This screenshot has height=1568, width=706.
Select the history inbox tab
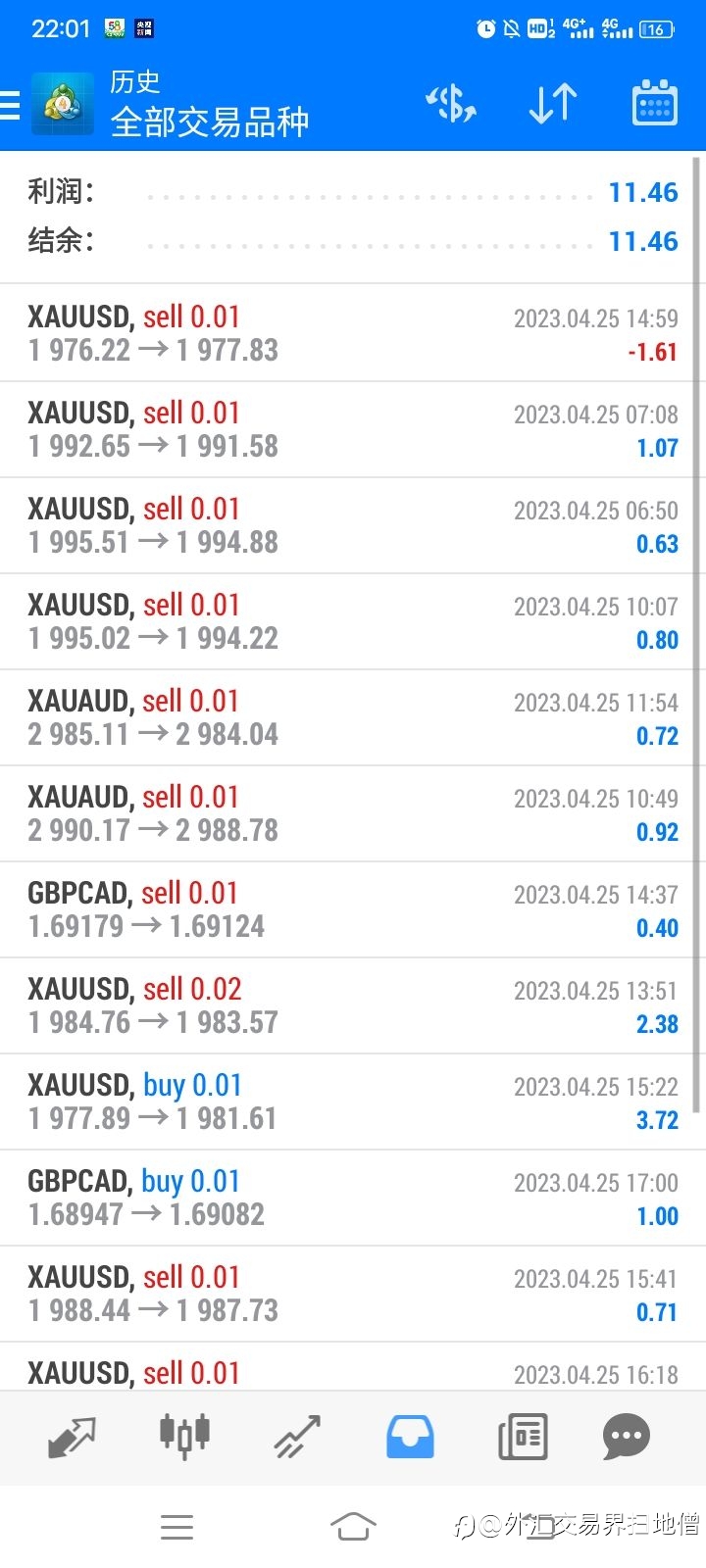point(410,1438)
